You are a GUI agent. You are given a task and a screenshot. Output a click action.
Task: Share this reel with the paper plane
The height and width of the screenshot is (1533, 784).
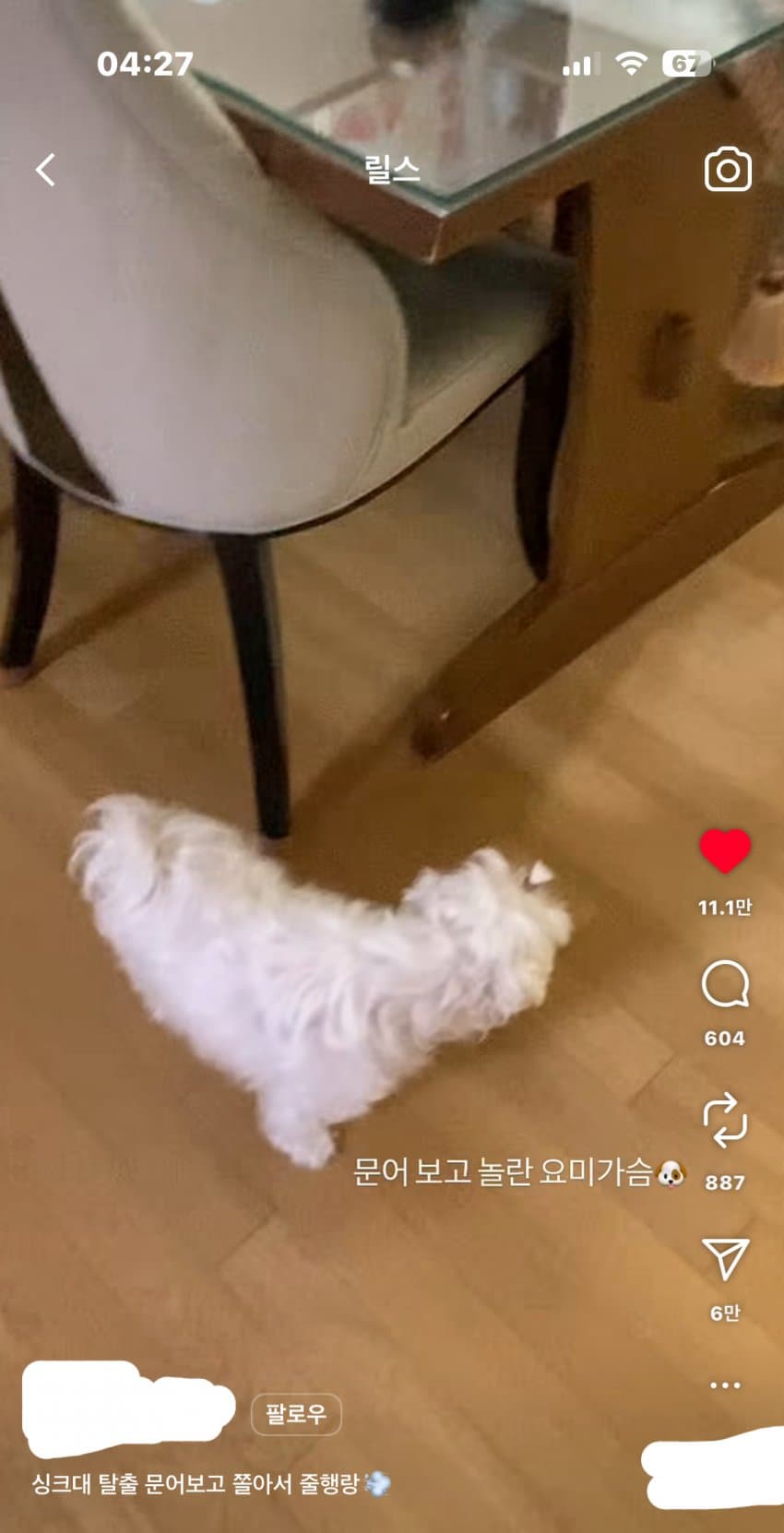725,1258
